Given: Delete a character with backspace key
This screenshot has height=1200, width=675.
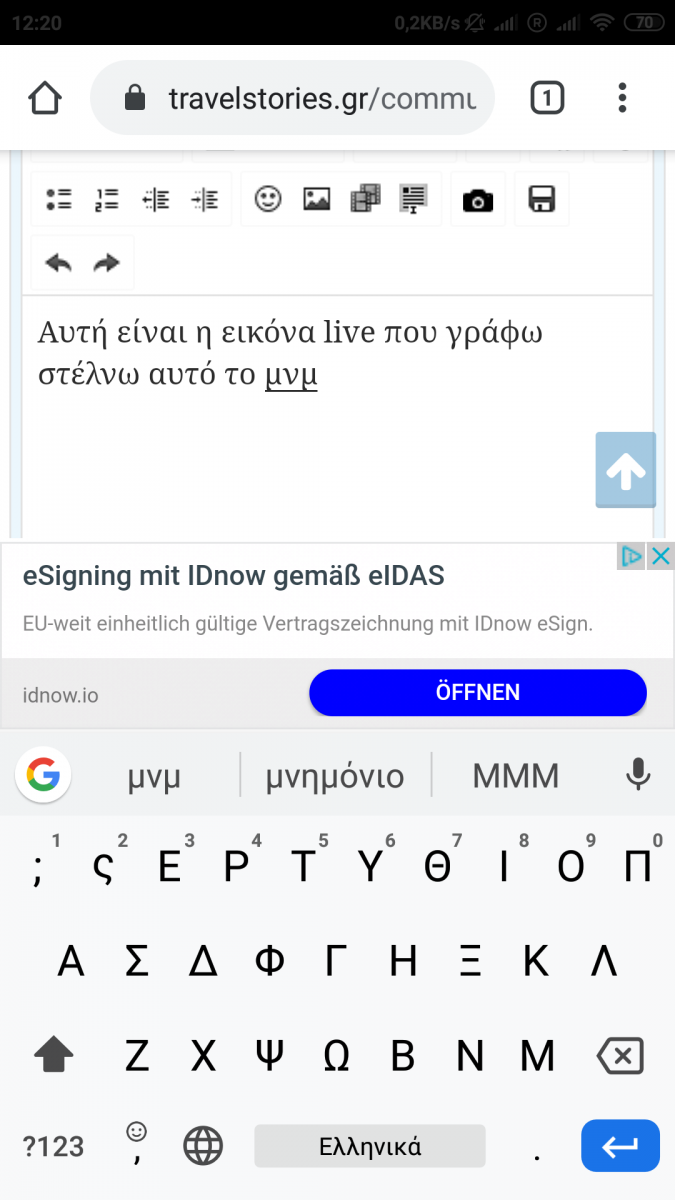Looking at the screenshot, I should point(619,1055).
